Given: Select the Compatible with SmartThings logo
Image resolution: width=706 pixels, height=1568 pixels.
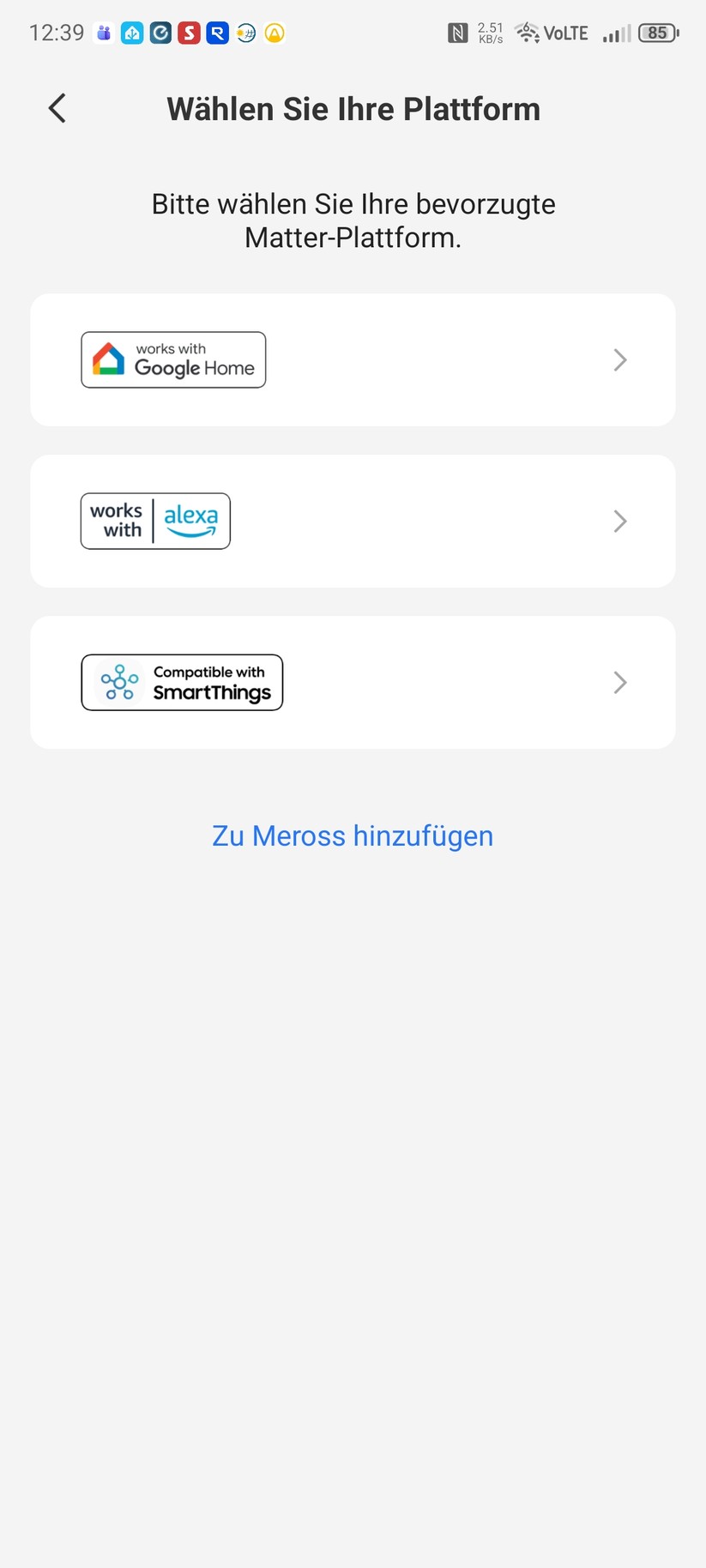Looking at the screenshot, I should click(182, 682).
